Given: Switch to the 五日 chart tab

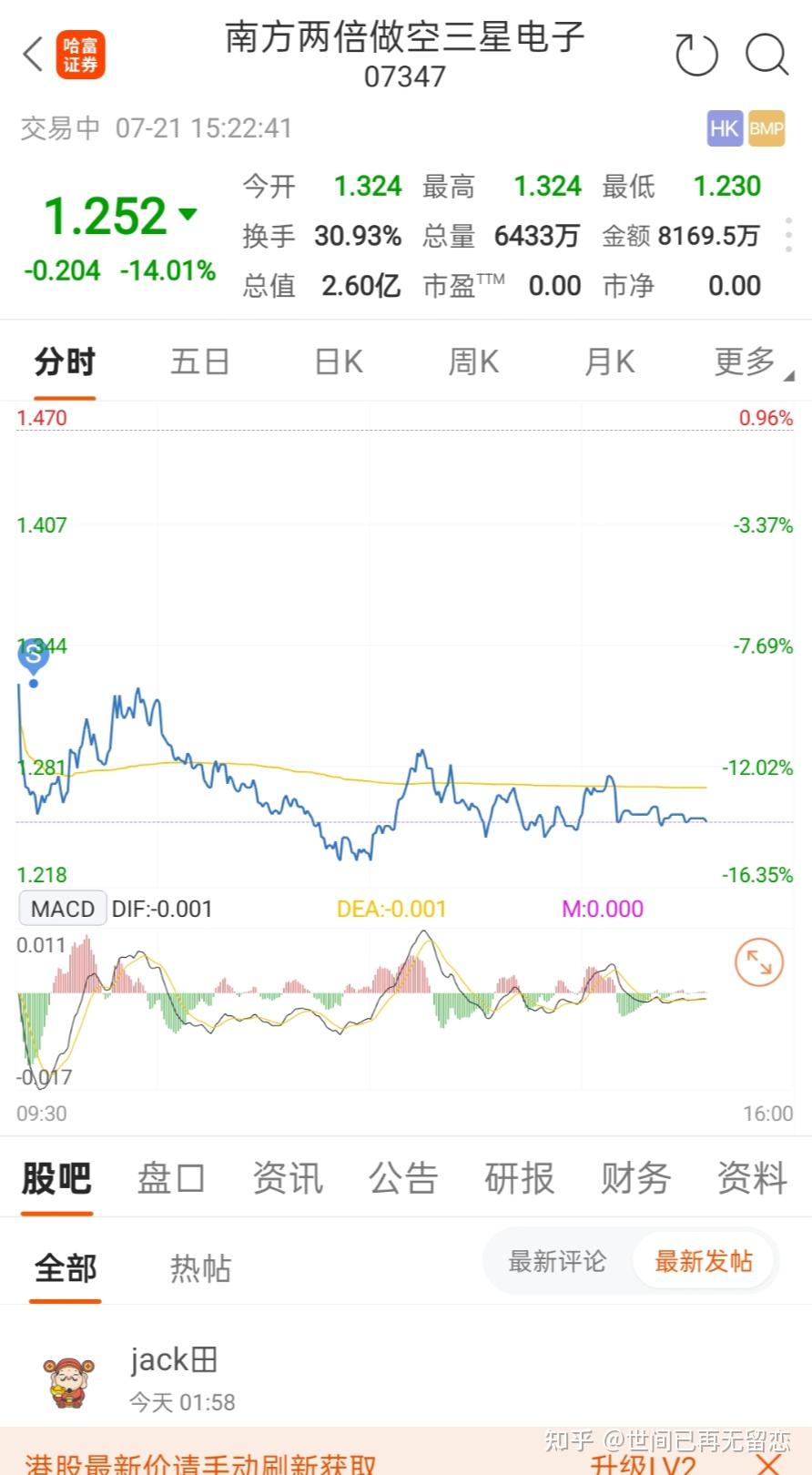Looking at the screenshot, I should [x=200, y=361].
